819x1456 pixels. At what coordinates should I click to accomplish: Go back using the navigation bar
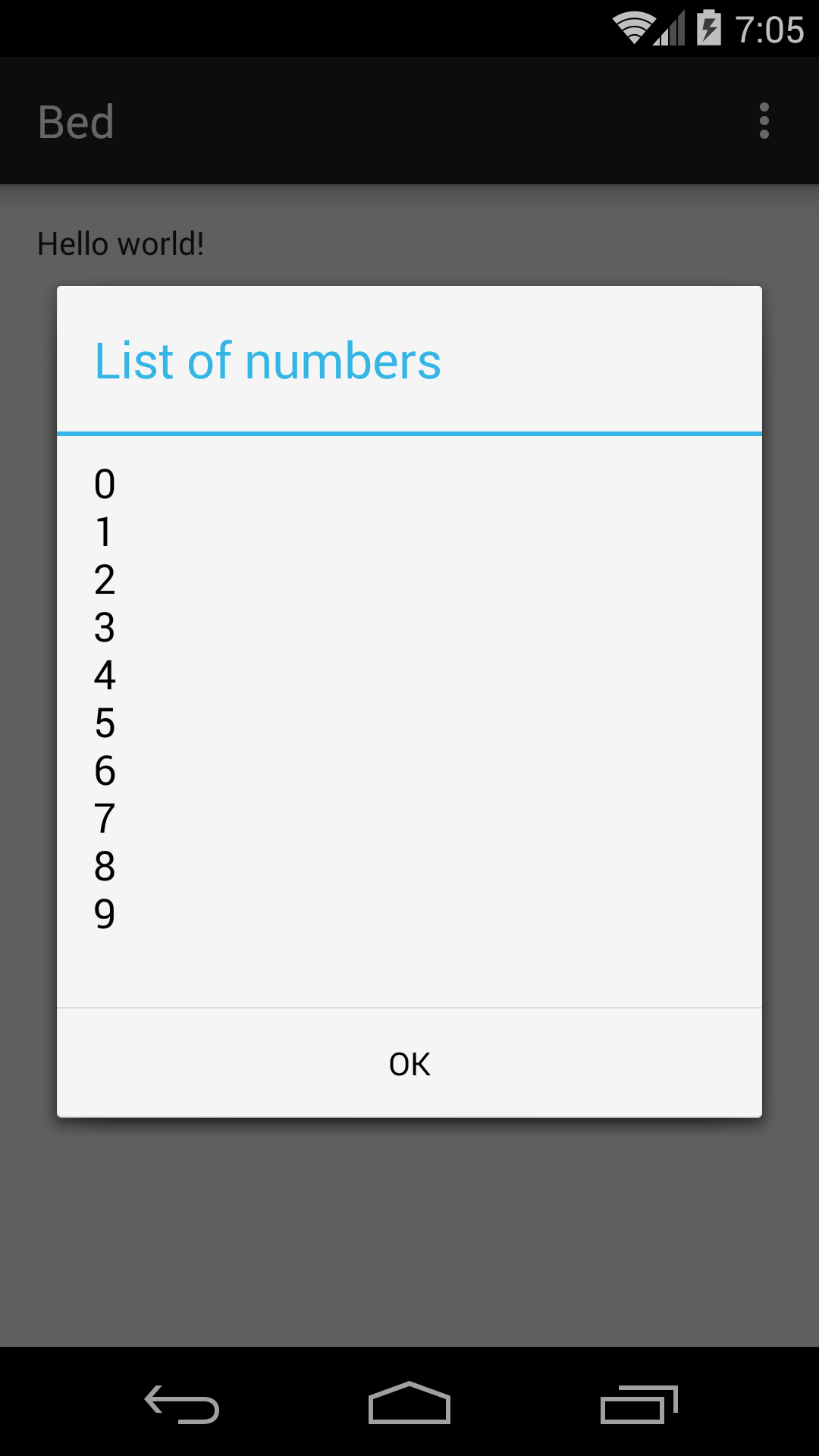tap(182, 1404)
